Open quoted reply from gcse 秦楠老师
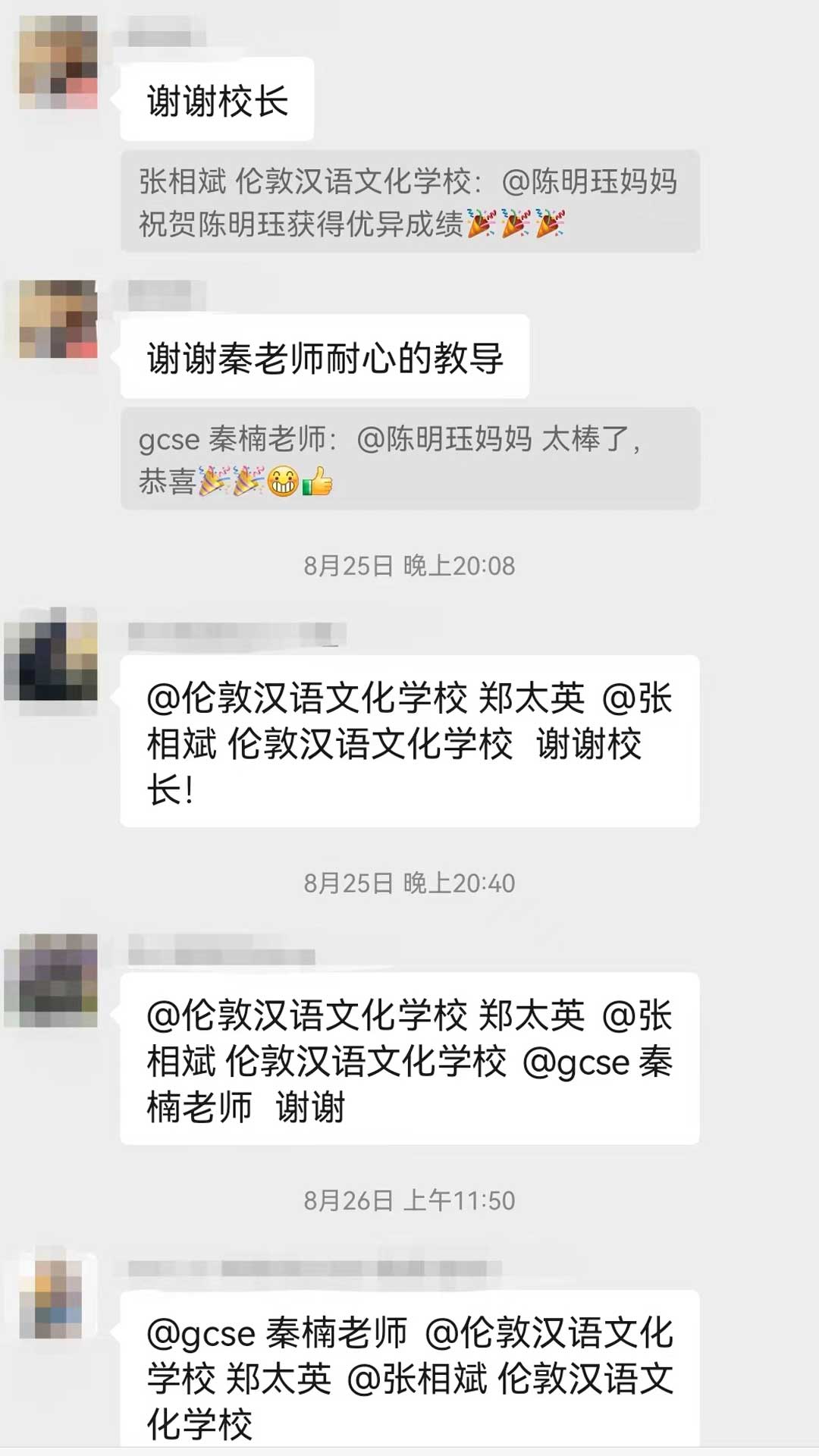819x1456 pixels. coord(409,459)
